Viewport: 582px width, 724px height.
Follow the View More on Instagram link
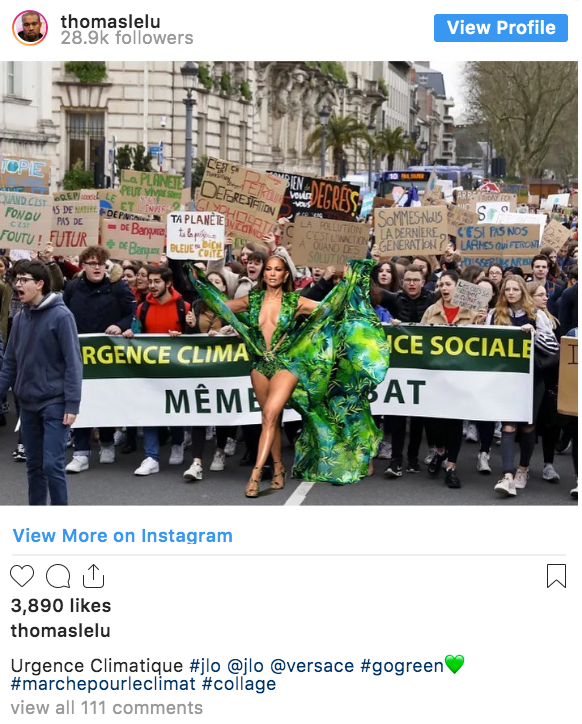coord(122,536)
